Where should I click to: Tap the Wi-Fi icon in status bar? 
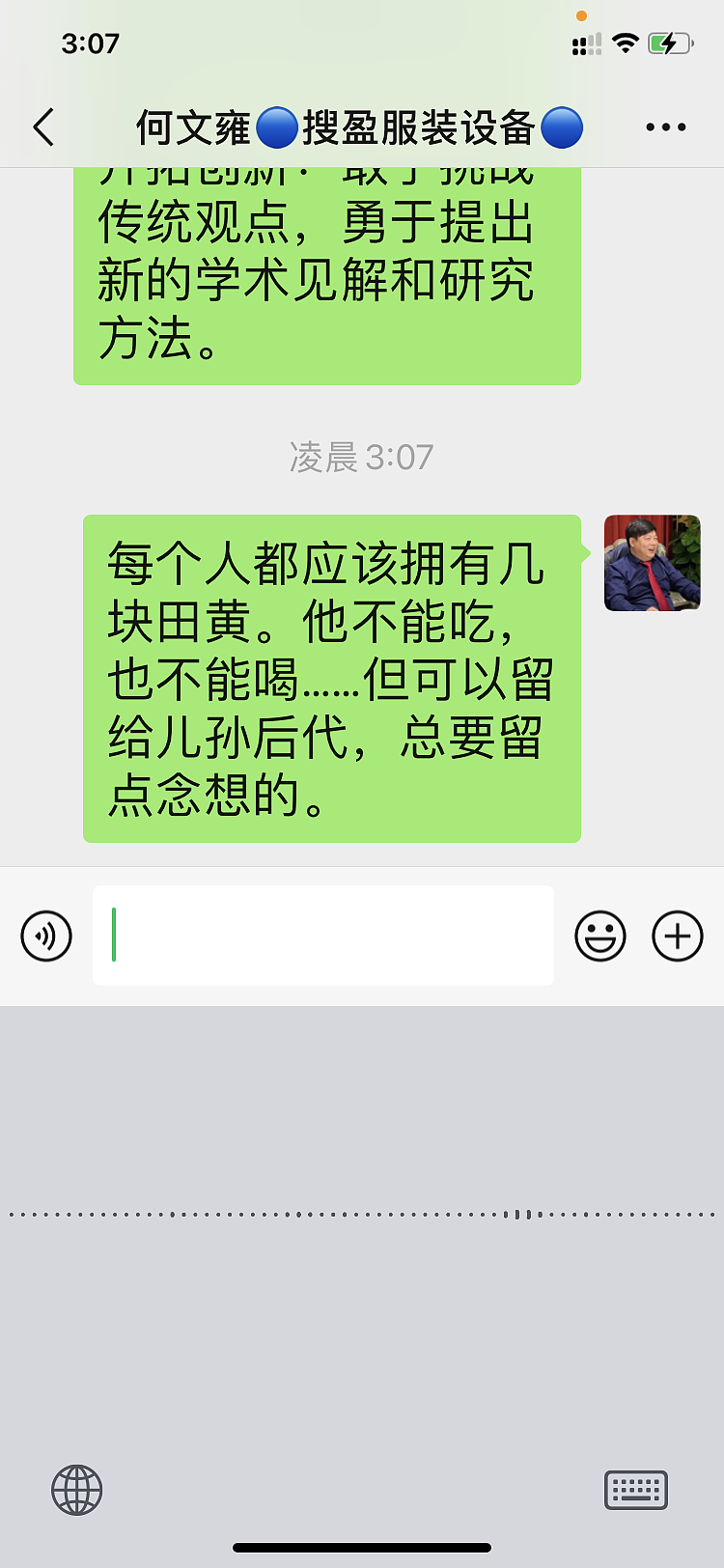click(x=624, y=42)
